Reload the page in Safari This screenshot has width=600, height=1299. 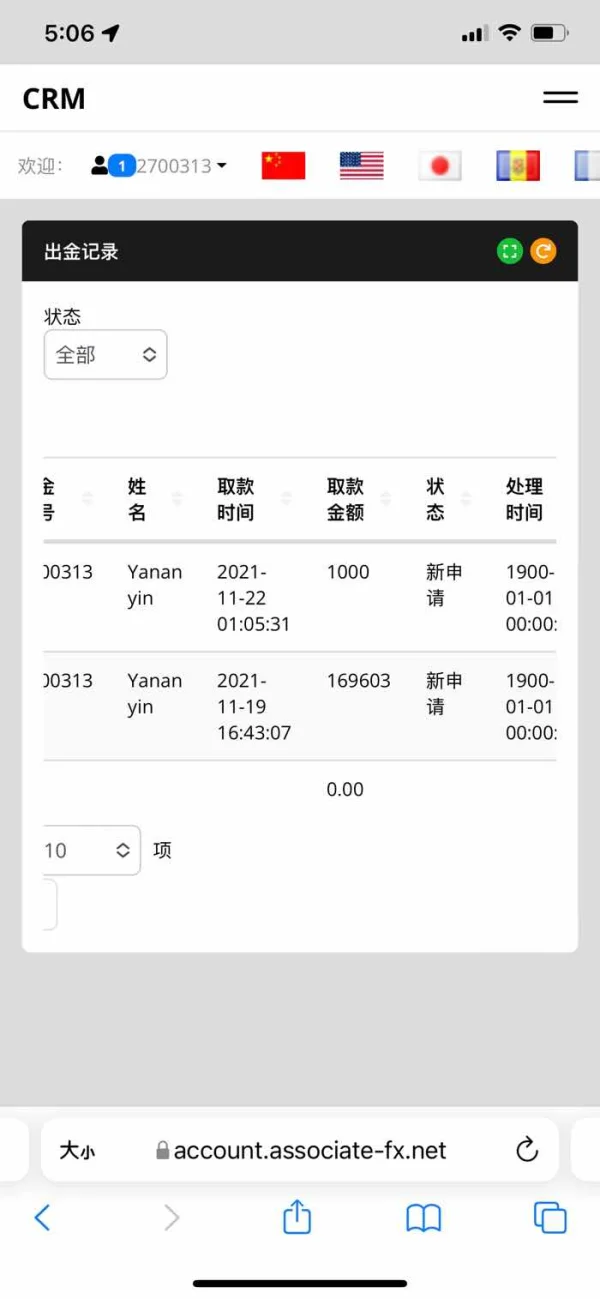click(x=527, y=1151)
